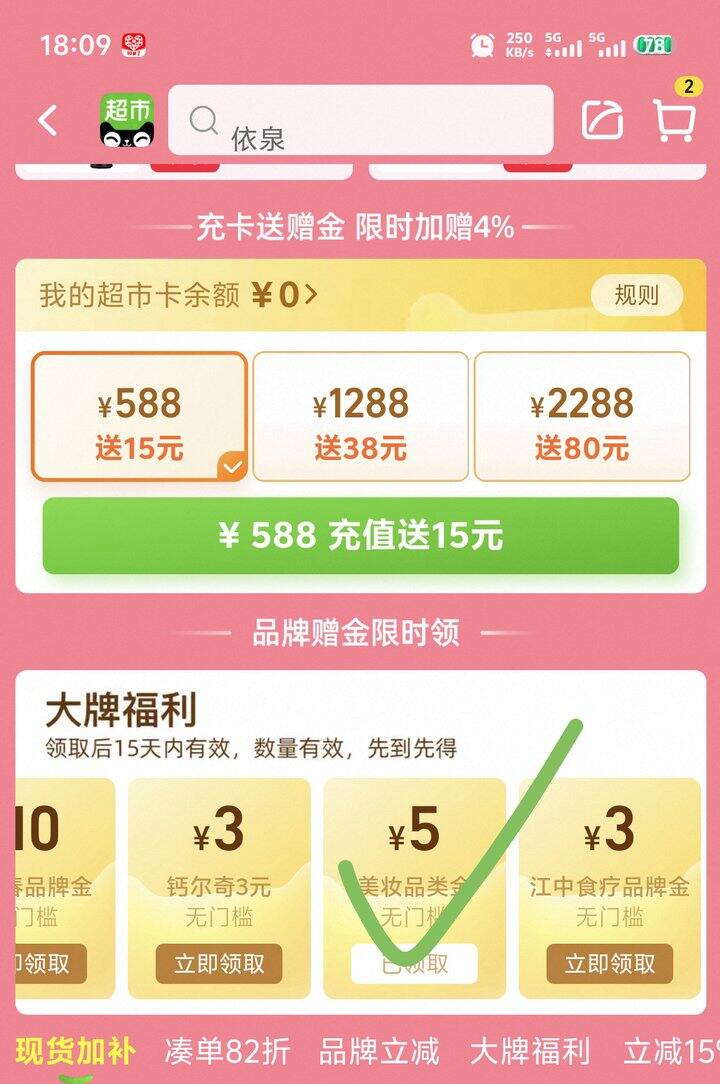Tap 已领取 on the 美妆品类金 coupon
The width and height of the screenshot is (720, 1084).
point(414,964)
